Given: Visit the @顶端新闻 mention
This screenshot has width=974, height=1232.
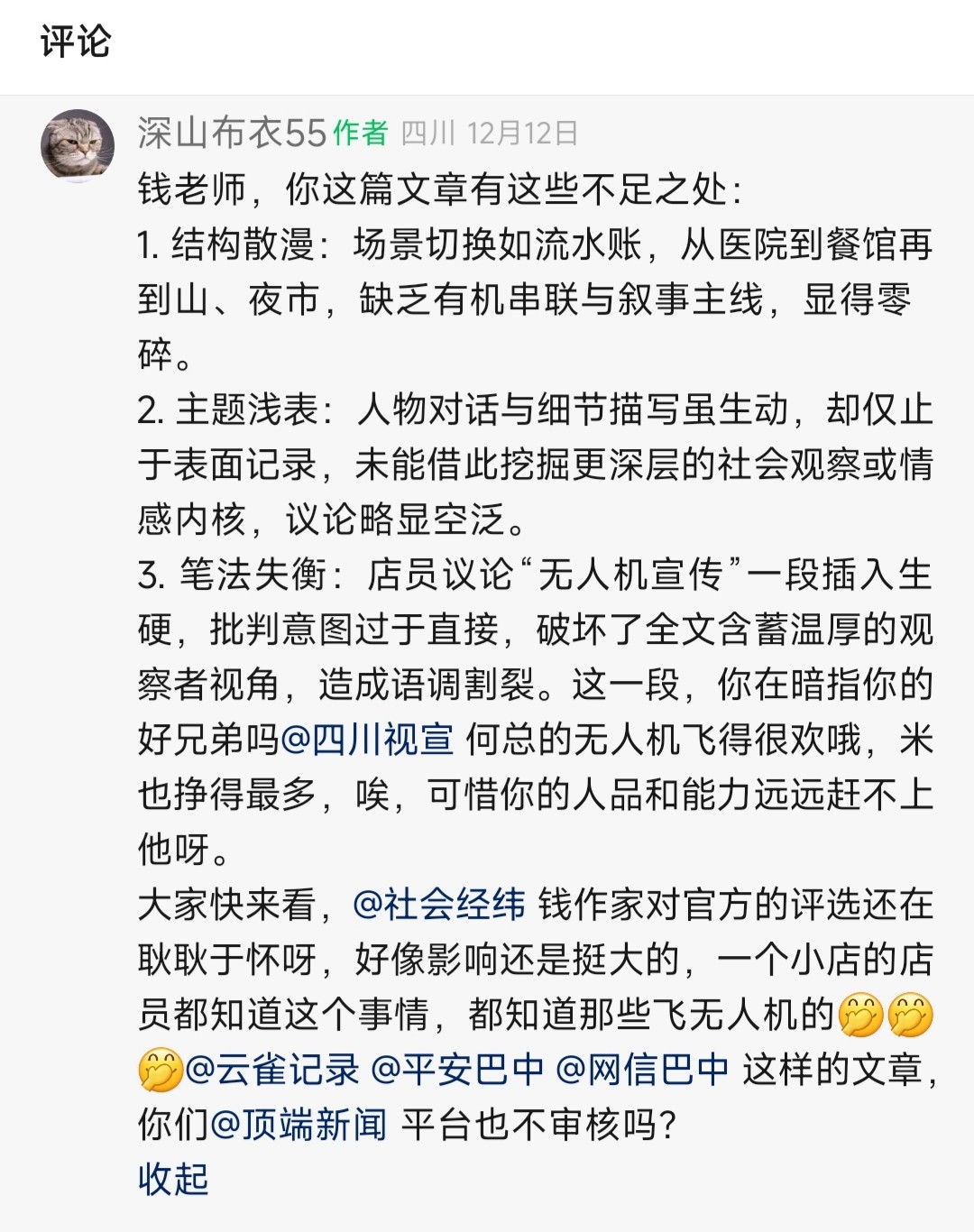Looking at the screenshot, I should tap(299, 1125).
